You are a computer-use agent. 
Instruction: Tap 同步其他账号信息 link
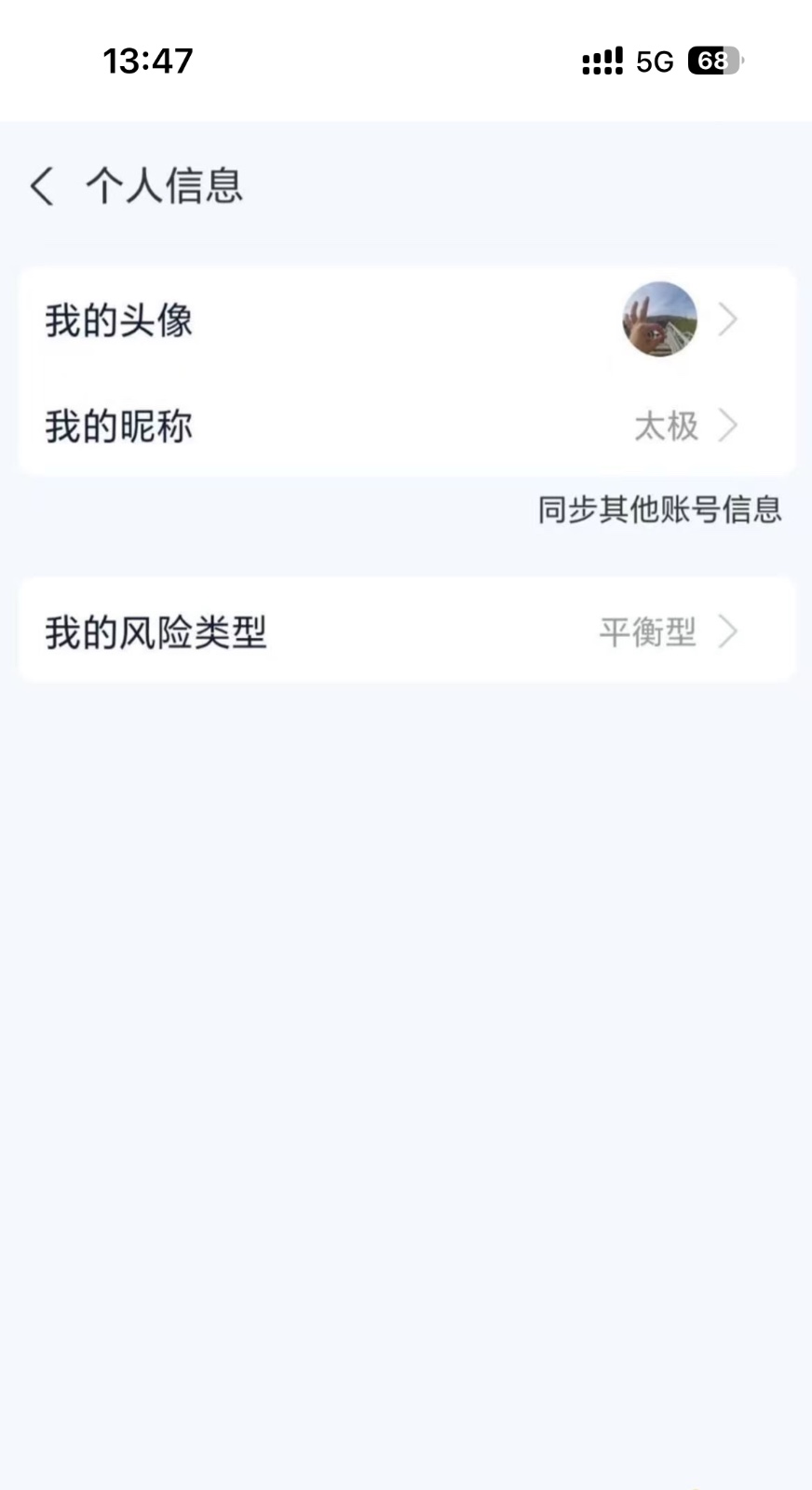pyautogui.click(x=659, y=509)
